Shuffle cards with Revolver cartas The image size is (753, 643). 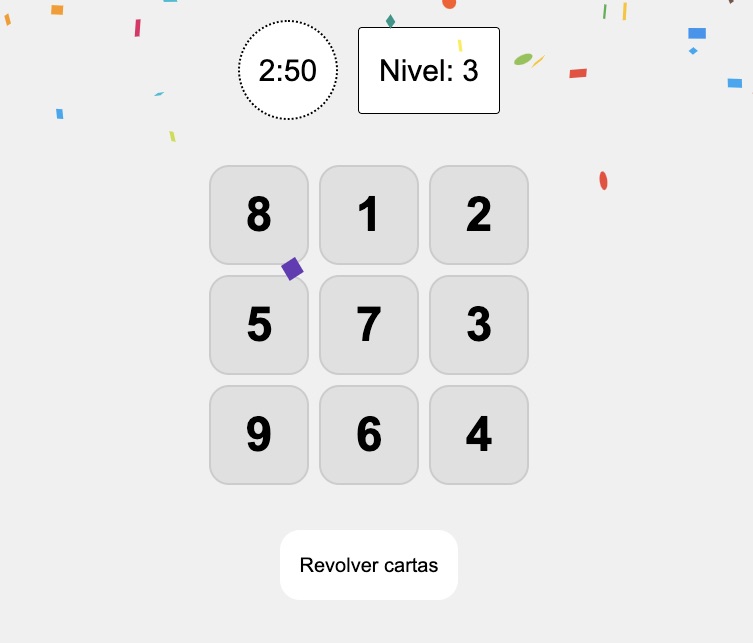click(x=369, y=565)
